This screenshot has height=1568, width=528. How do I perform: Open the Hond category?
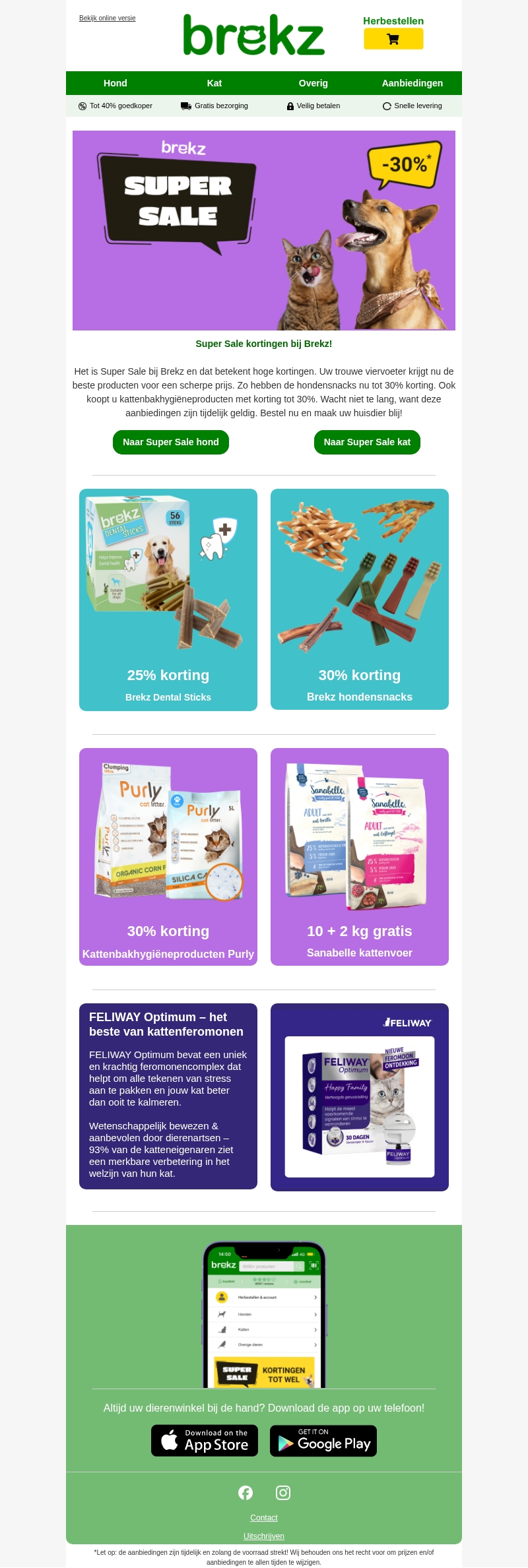pos(115,83)
